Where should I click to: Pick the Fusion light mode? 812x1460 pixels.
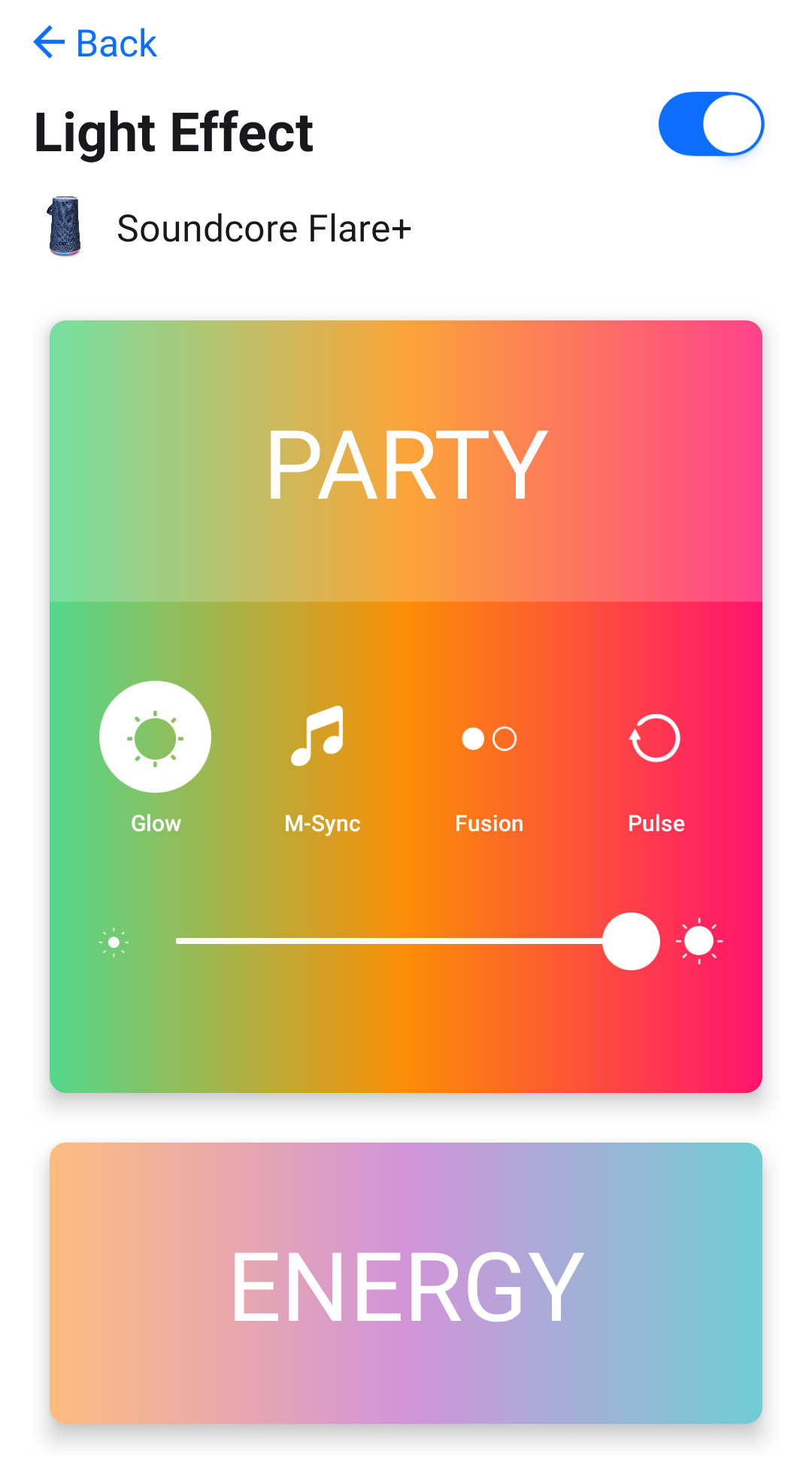489,740
